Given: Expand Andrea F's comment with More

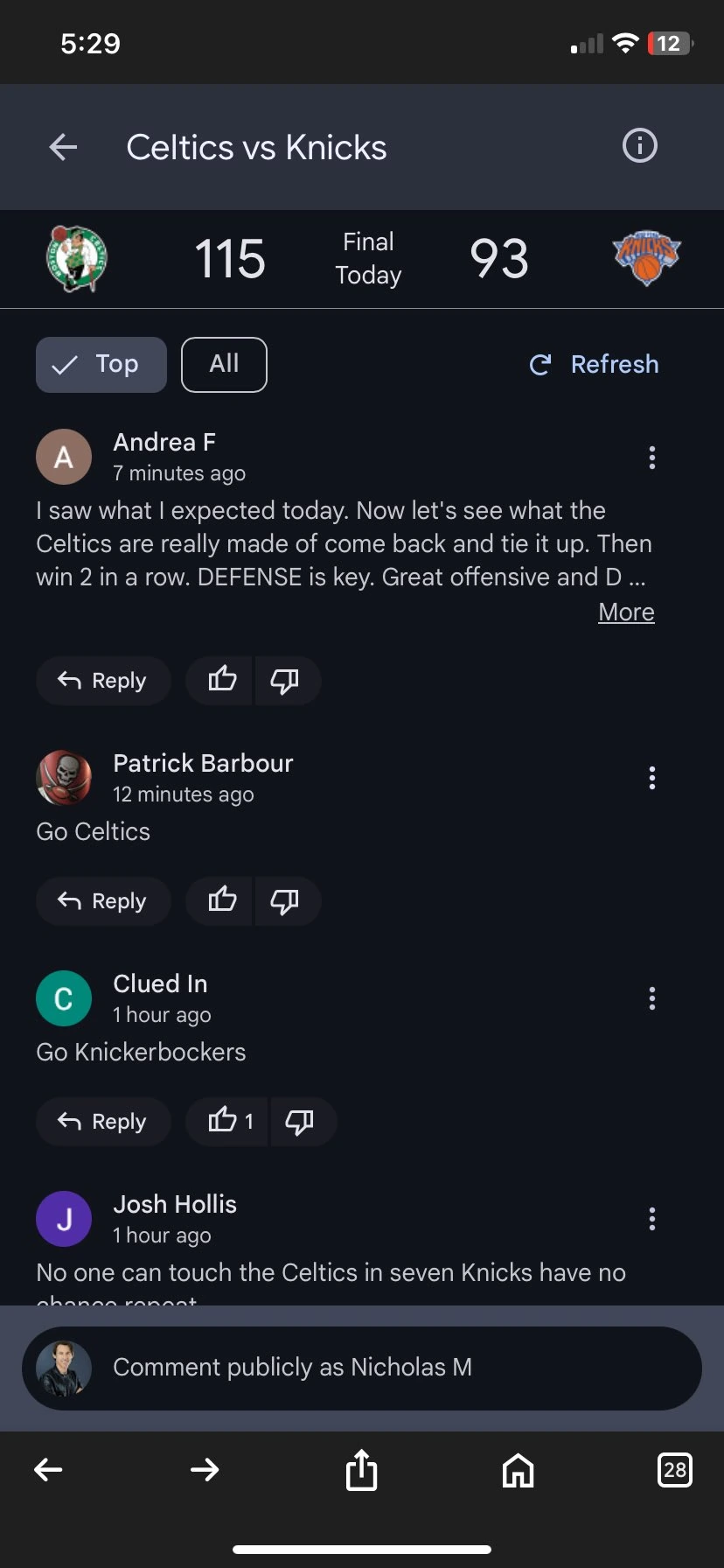Looking at the screenshot, I should [626, 612].
